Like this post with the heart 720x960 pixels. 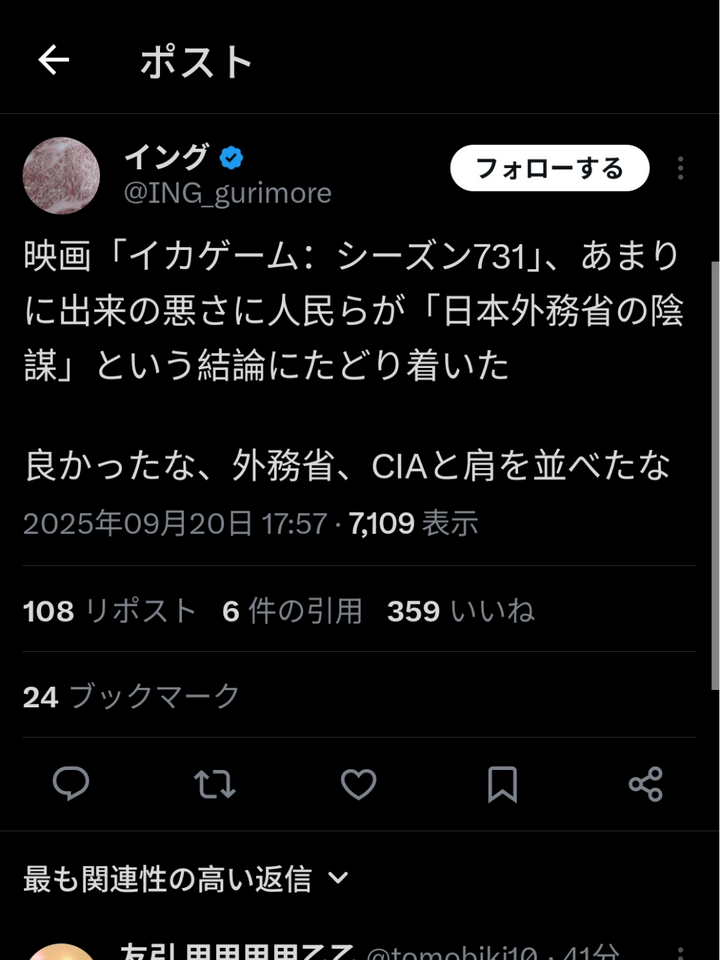[358, 784]
